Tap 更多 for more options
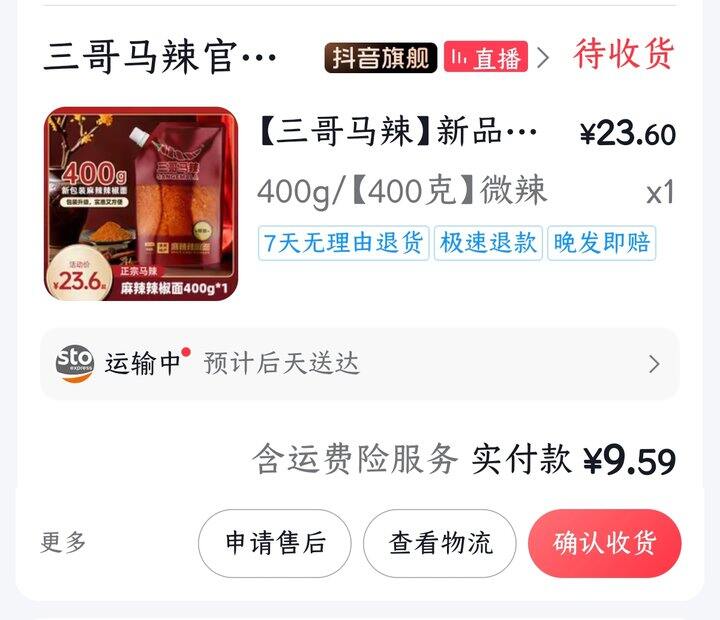 pyautogui.click(x=63, y=543)
